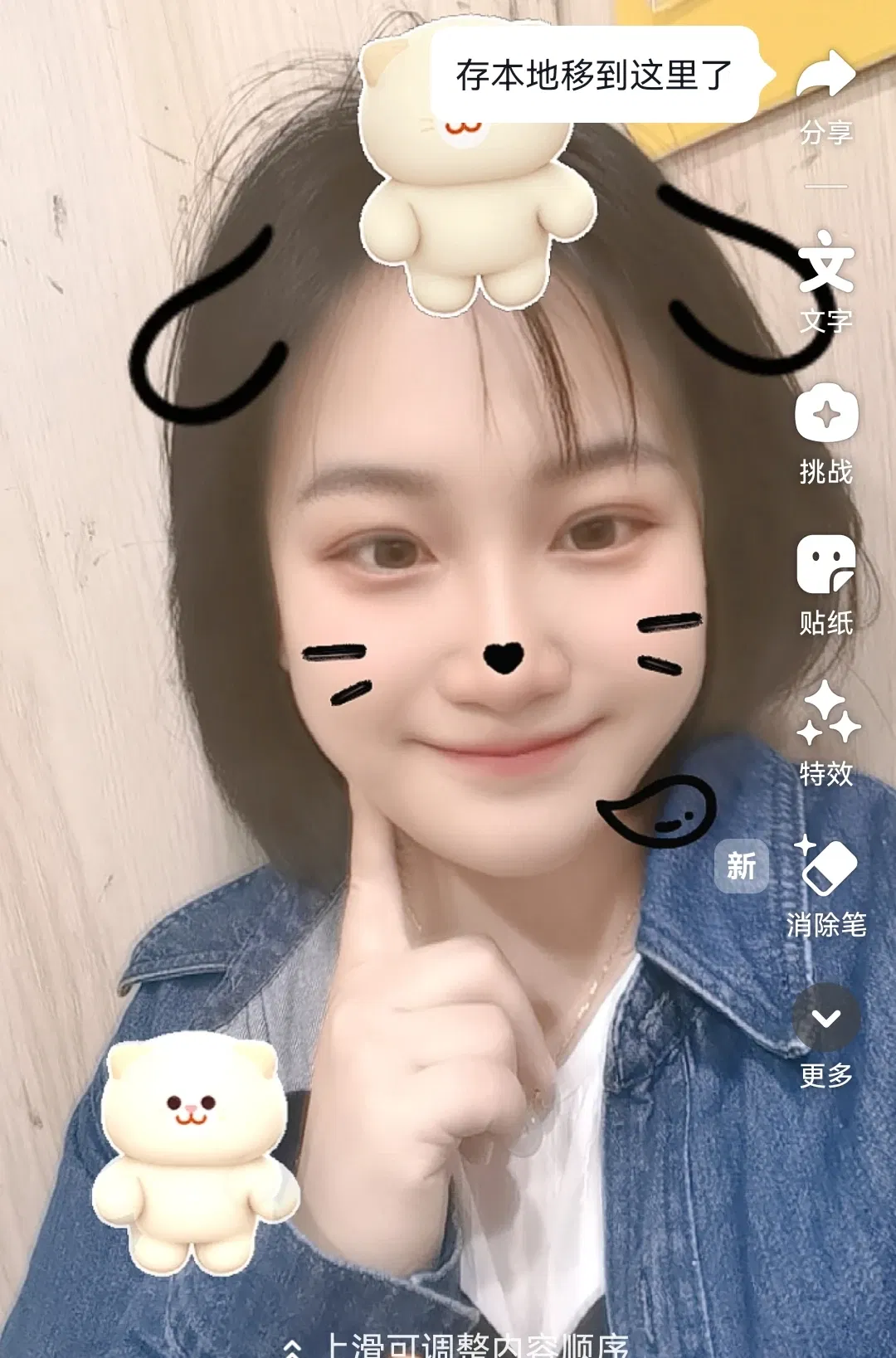
Task: Open special effects (特效)
Action: [827, 715]
